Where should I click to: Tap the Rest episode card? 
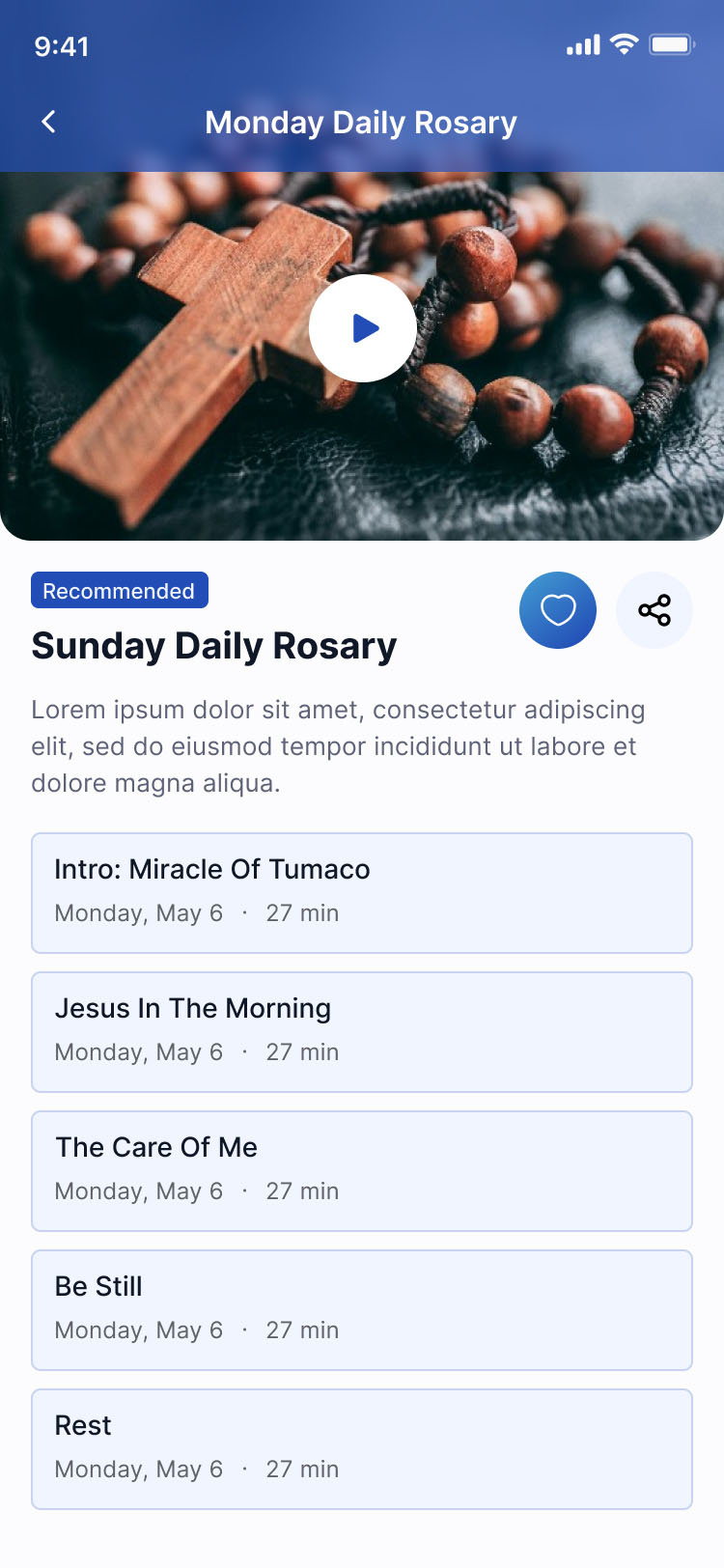[x=362, y=1449]
